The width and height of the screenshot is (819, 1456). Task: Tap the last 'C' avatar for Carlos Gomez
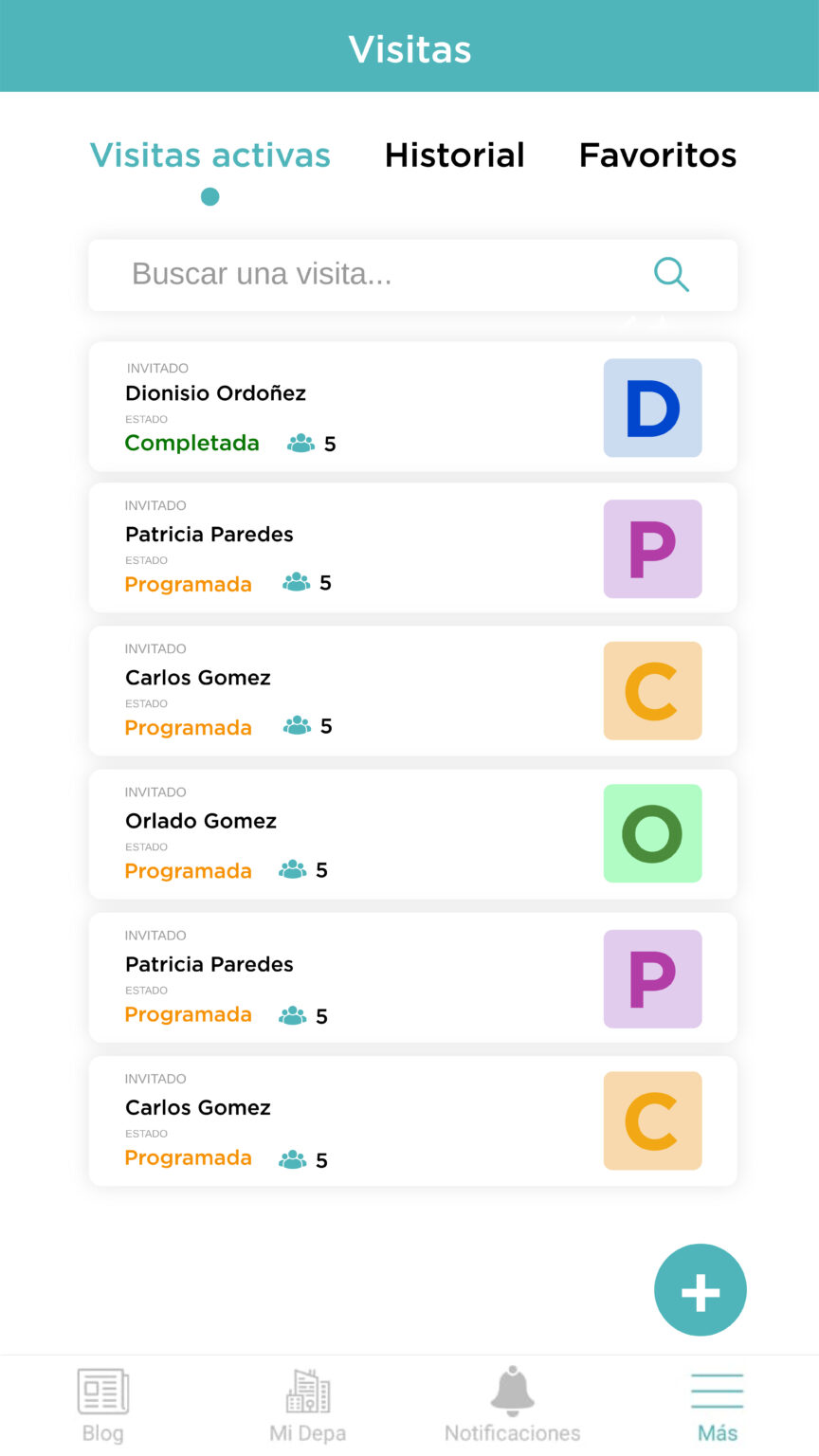tap(652, 1120)
